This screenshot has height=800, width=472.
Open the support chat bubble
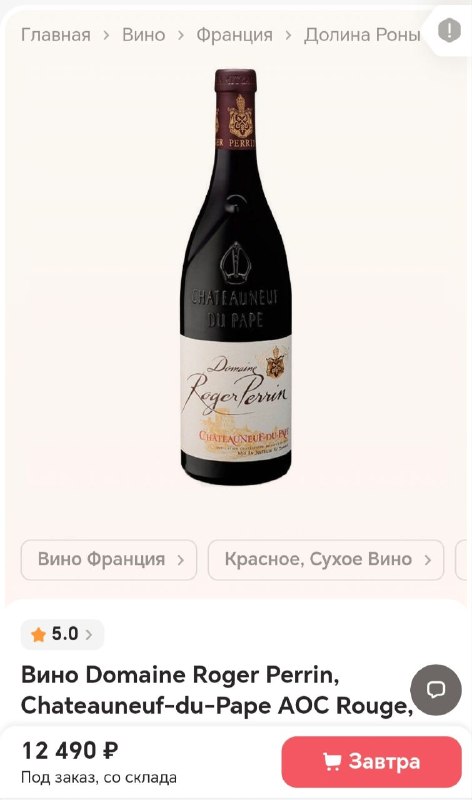coord(436,689)
